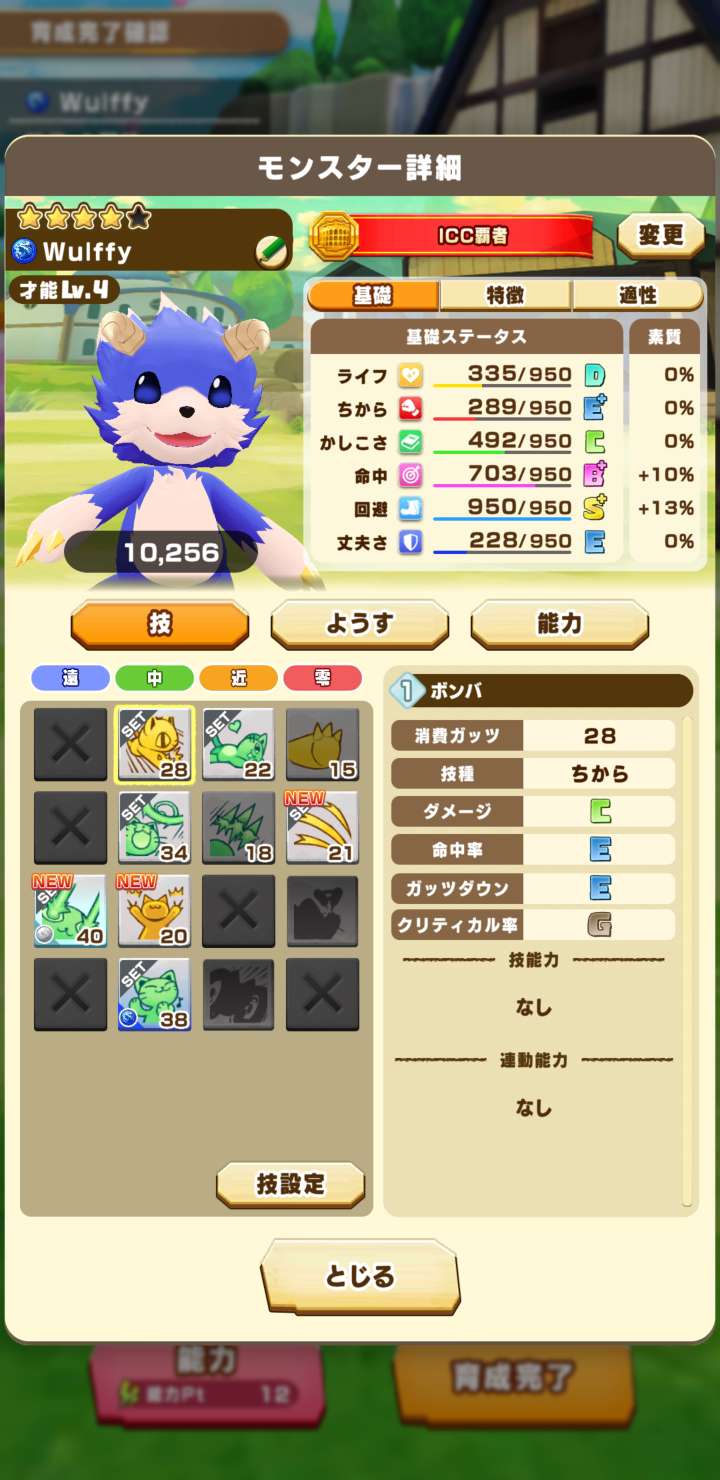Choose the skill tile costing 15
This screenshot has width=720, height=1480.
tap(322, 744)
